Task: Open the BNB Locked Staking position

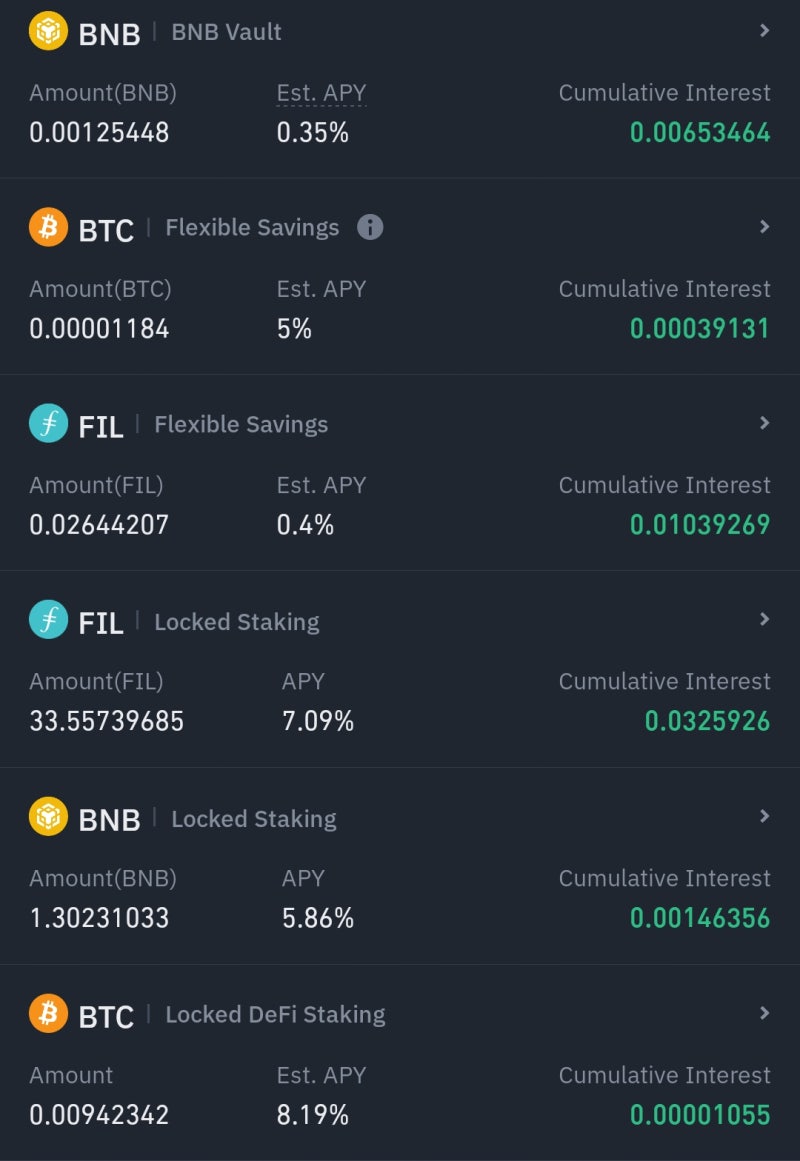Action: click(x=764, y=817)
